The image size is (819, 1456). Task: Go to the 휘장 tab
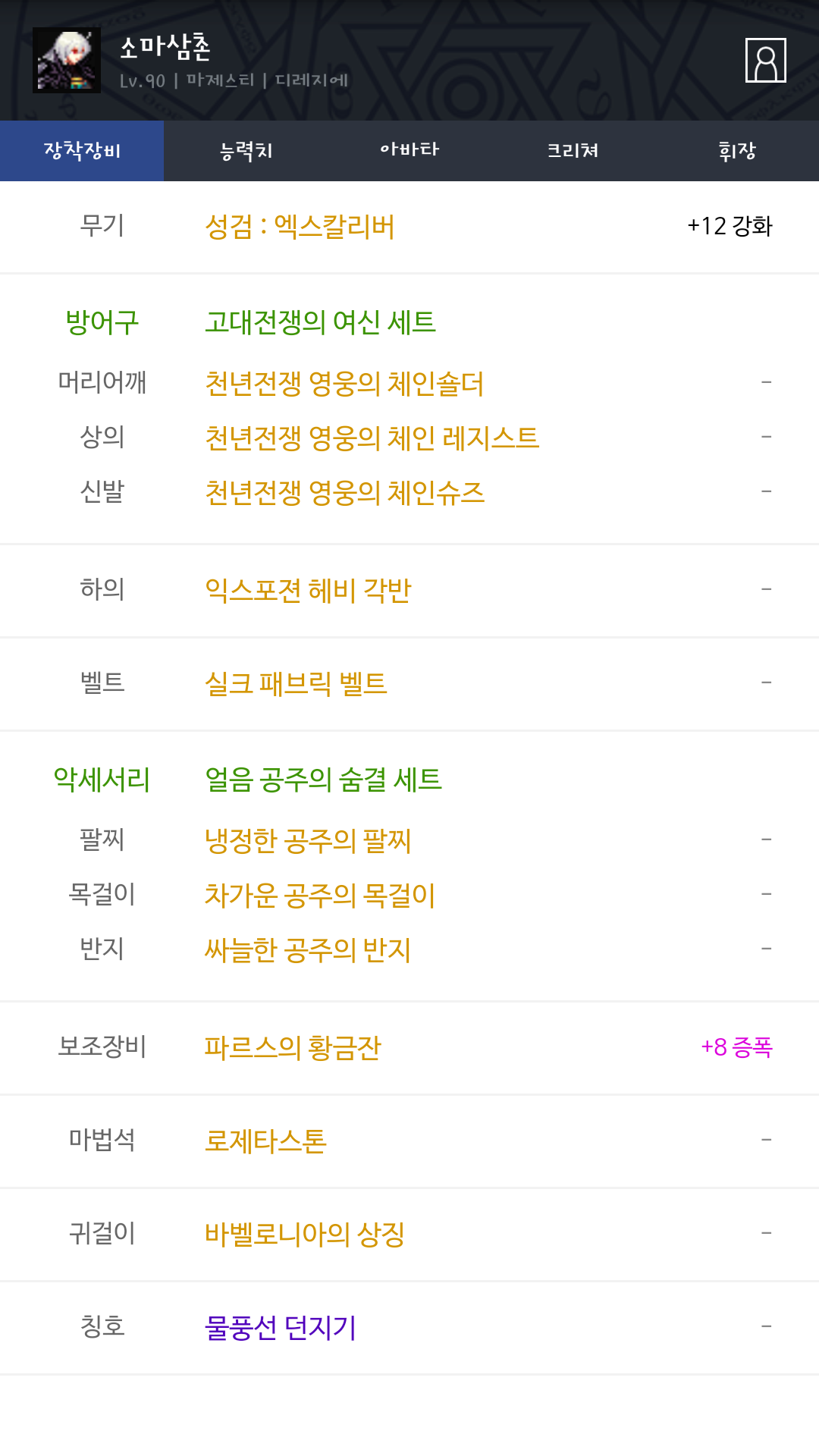coord(737,151)
